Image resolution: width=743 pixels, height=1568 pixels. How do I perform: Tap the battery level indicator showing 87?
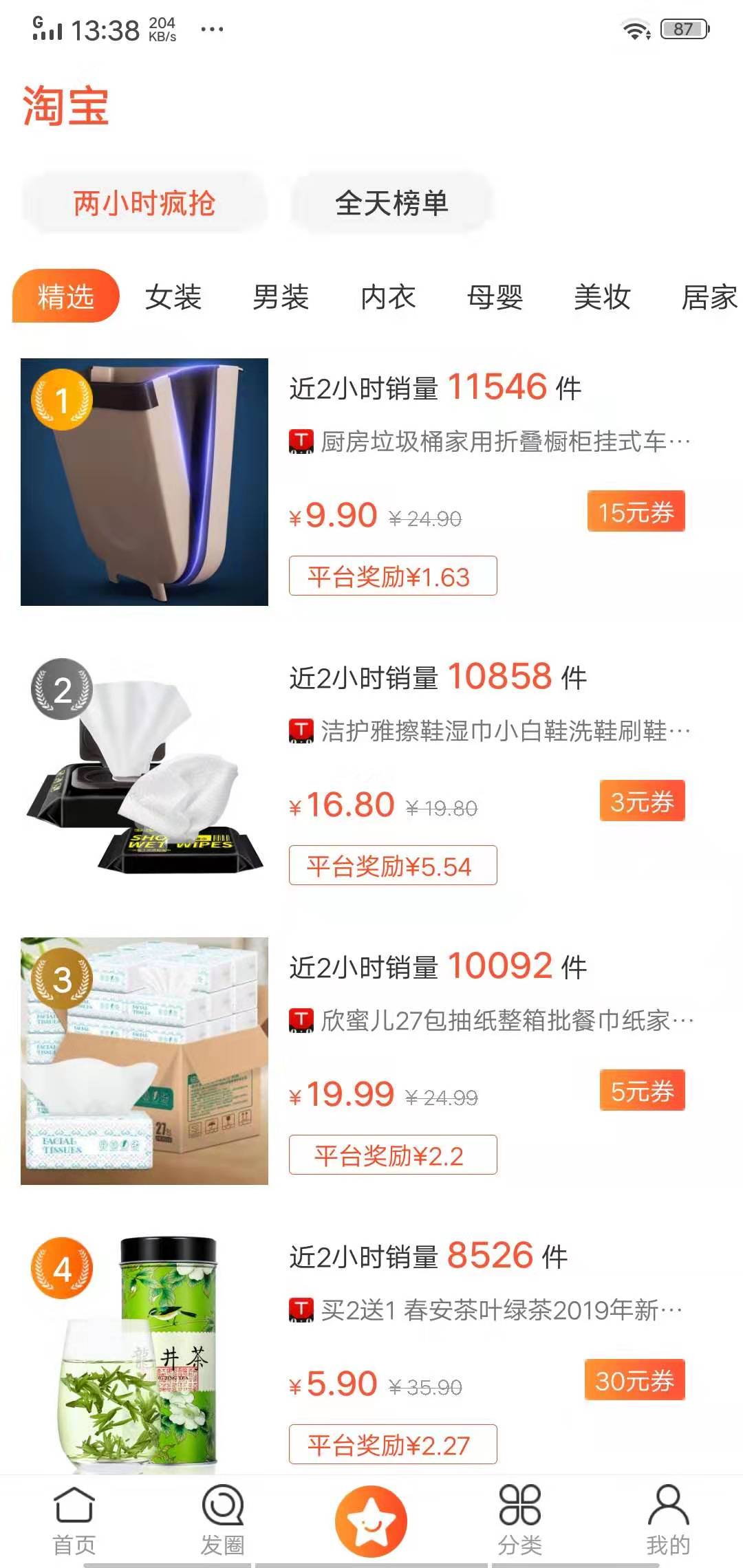(x=685, y=29)
